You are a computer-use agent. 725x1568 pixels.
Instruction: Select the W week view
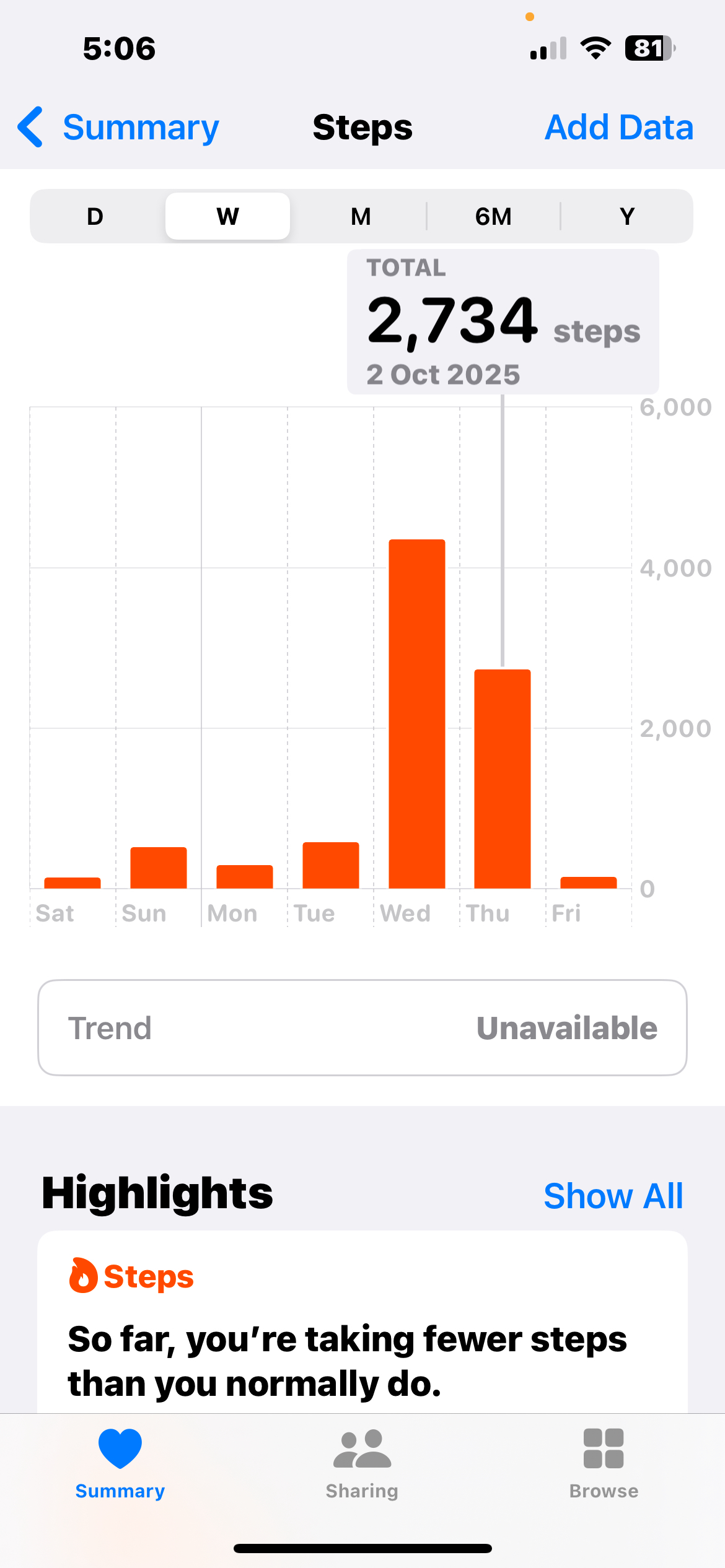[x=227, y=217]
